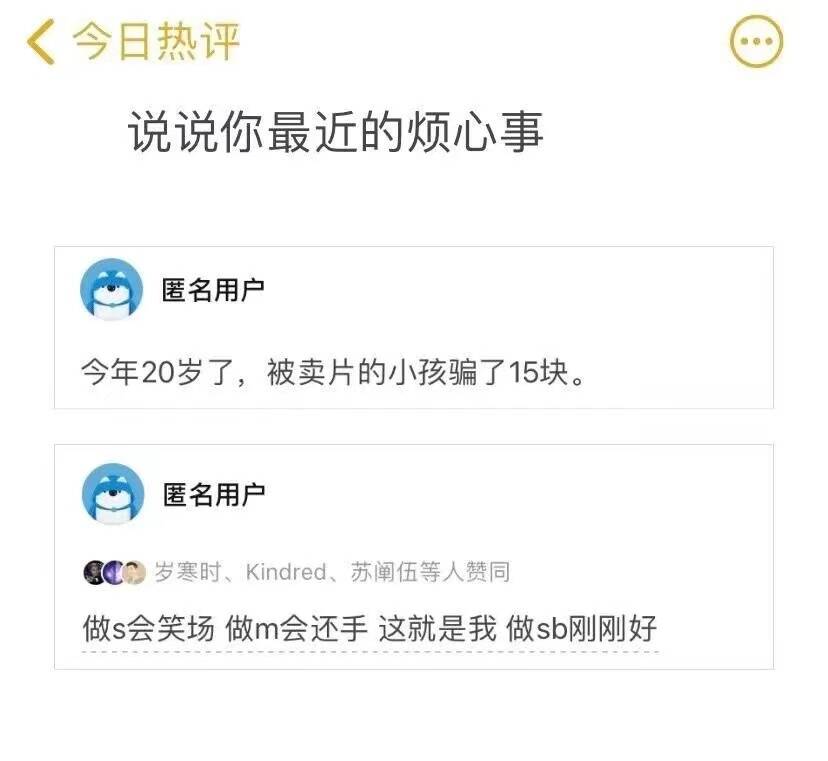
Task: Open the comment 做s会笑场 做m会还手
Action: pyautogui.click(x=370, y=629)
